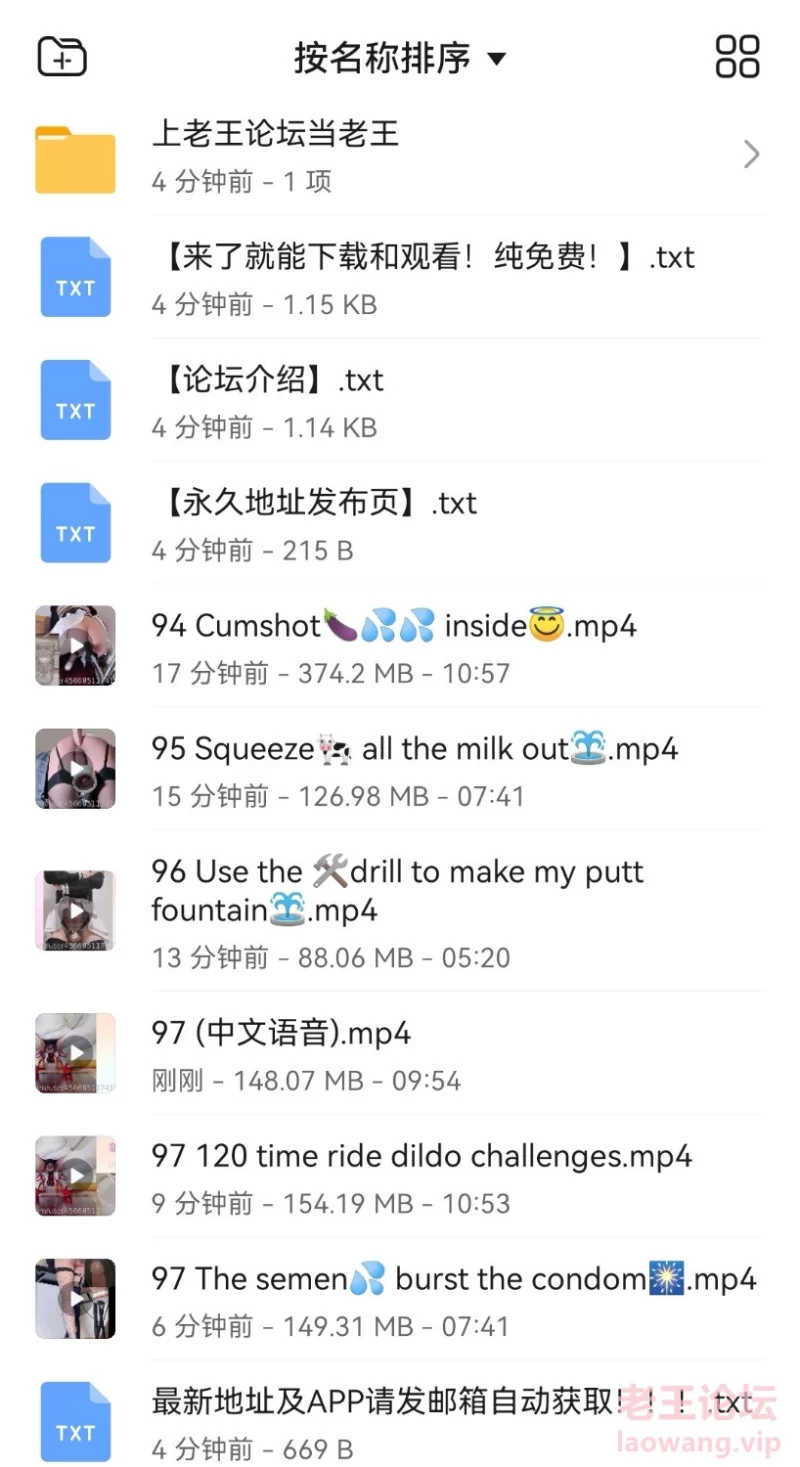
Task: Create a new folder with the plus-folder icon
Action: [x=62, y=56]
